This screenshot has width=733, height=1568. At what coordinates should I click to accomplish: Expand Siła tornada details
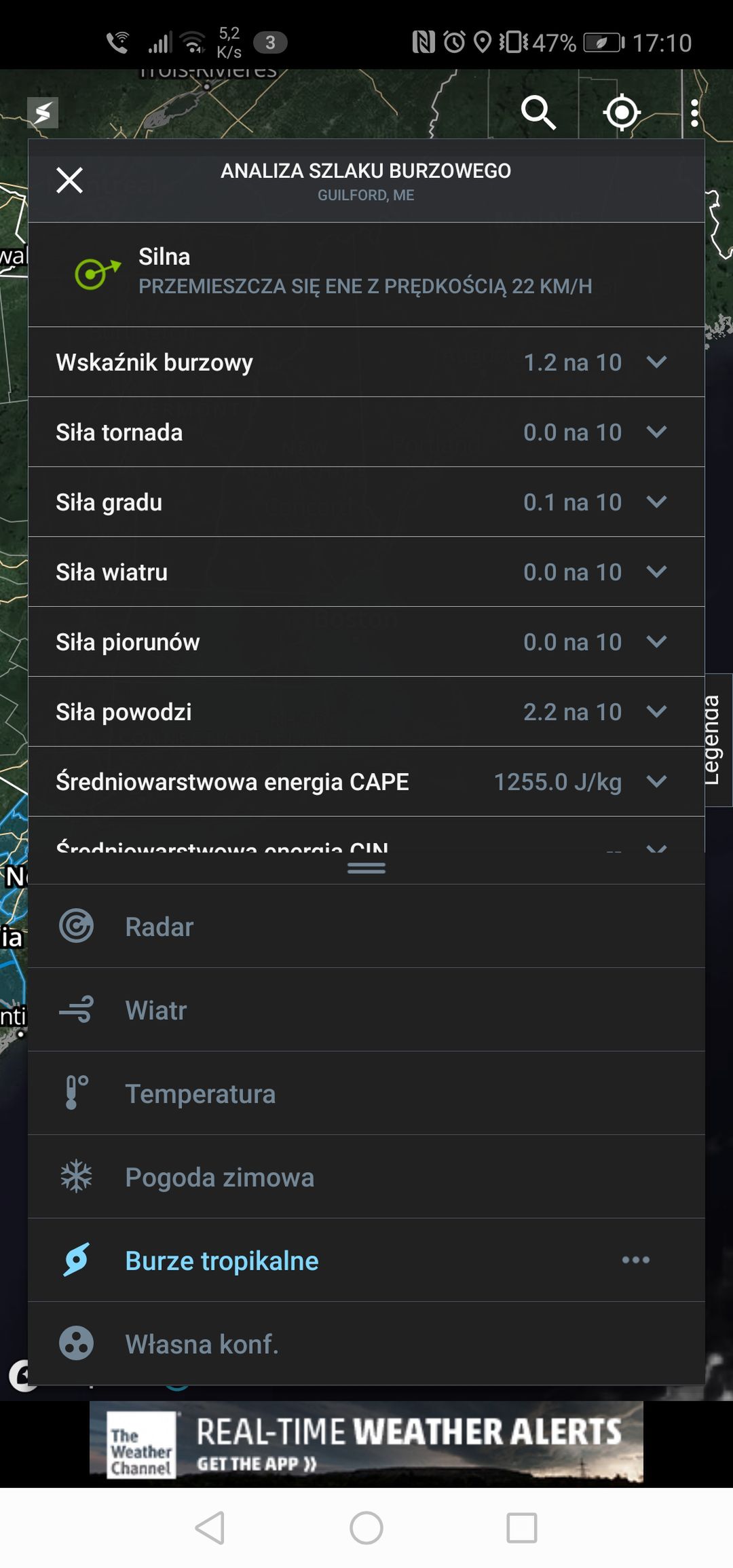pyautogui.click(x=366, y=432)
